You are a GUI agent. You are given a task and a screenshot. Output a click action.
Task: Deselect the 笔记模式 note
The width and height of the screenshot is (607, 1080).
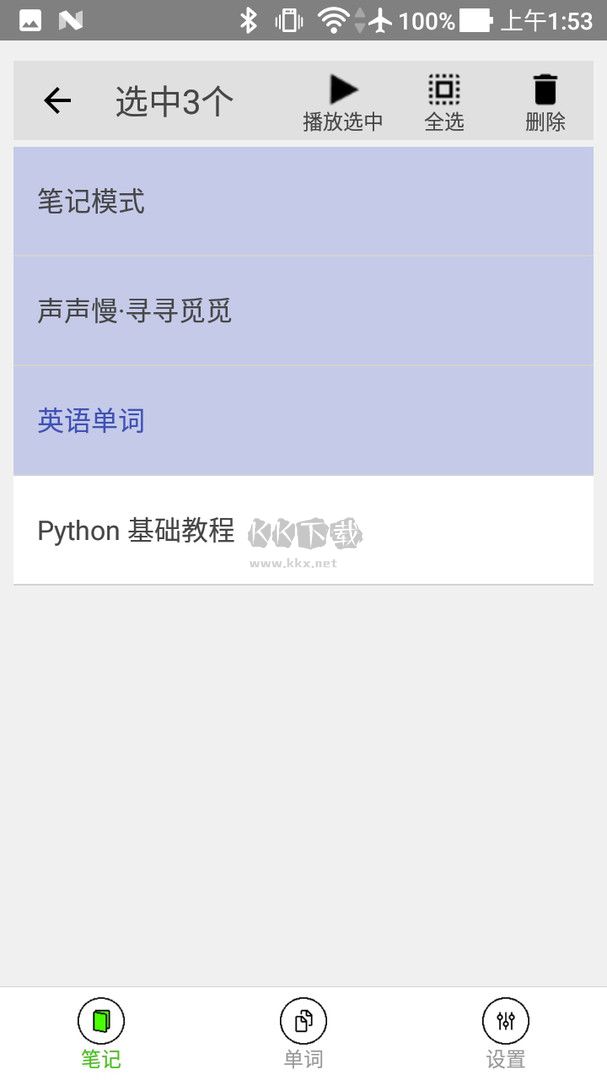pos(303,202)
